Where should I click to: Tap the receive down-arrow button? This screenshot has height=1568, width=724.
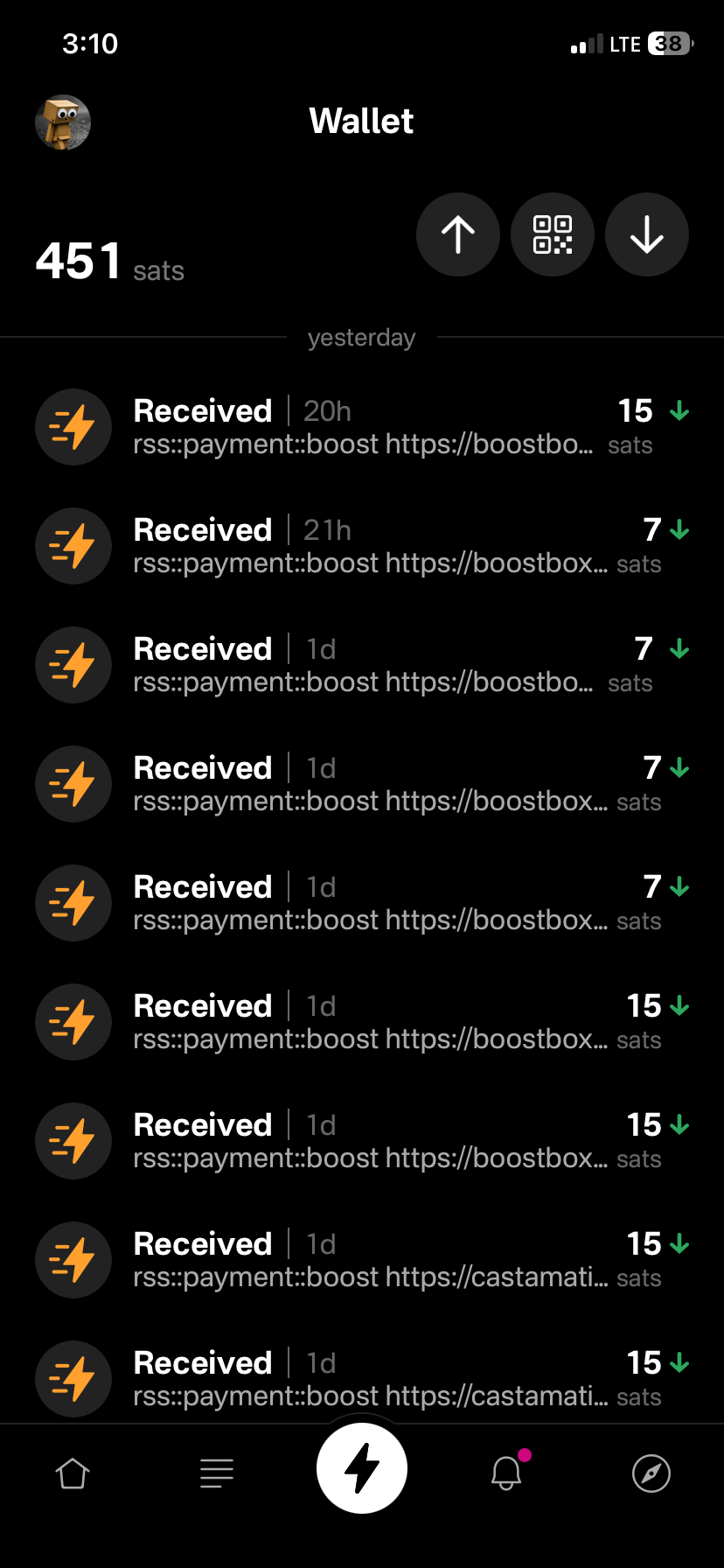click(x=647, y=234)
